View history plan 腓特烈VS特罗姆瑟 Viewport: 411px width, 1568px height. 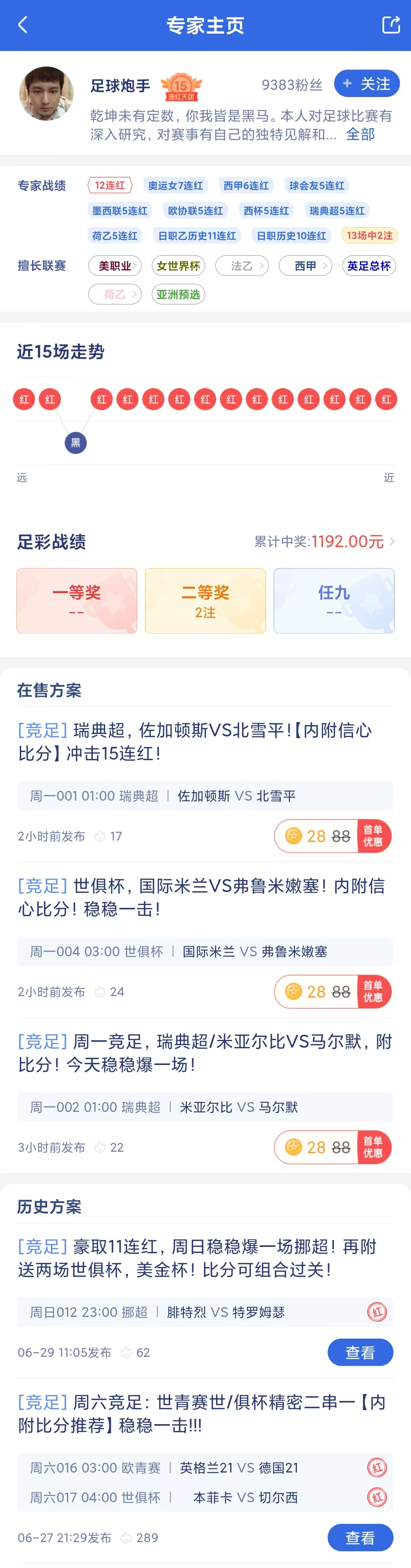[360, 1353]
